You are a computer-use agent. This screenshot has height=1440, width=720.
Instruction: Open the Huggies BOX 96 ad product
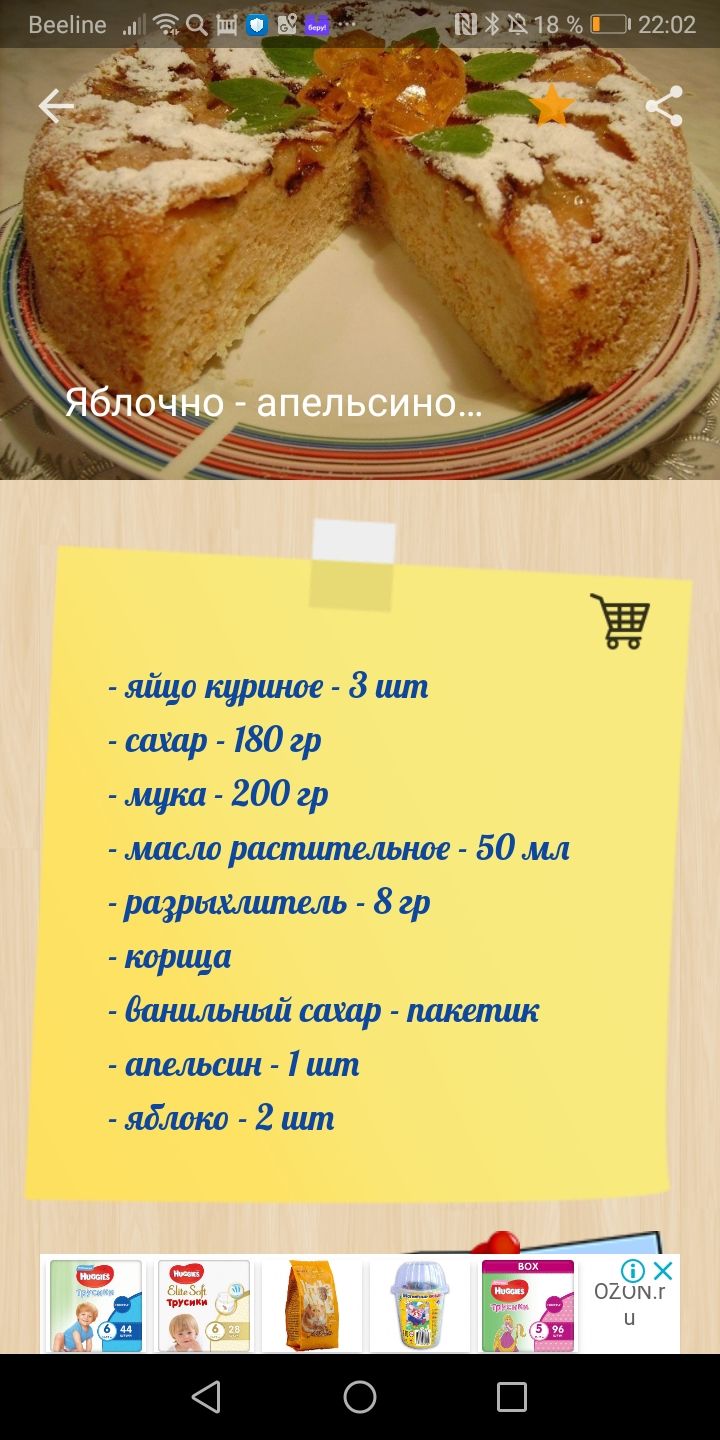coord(528,1306)
